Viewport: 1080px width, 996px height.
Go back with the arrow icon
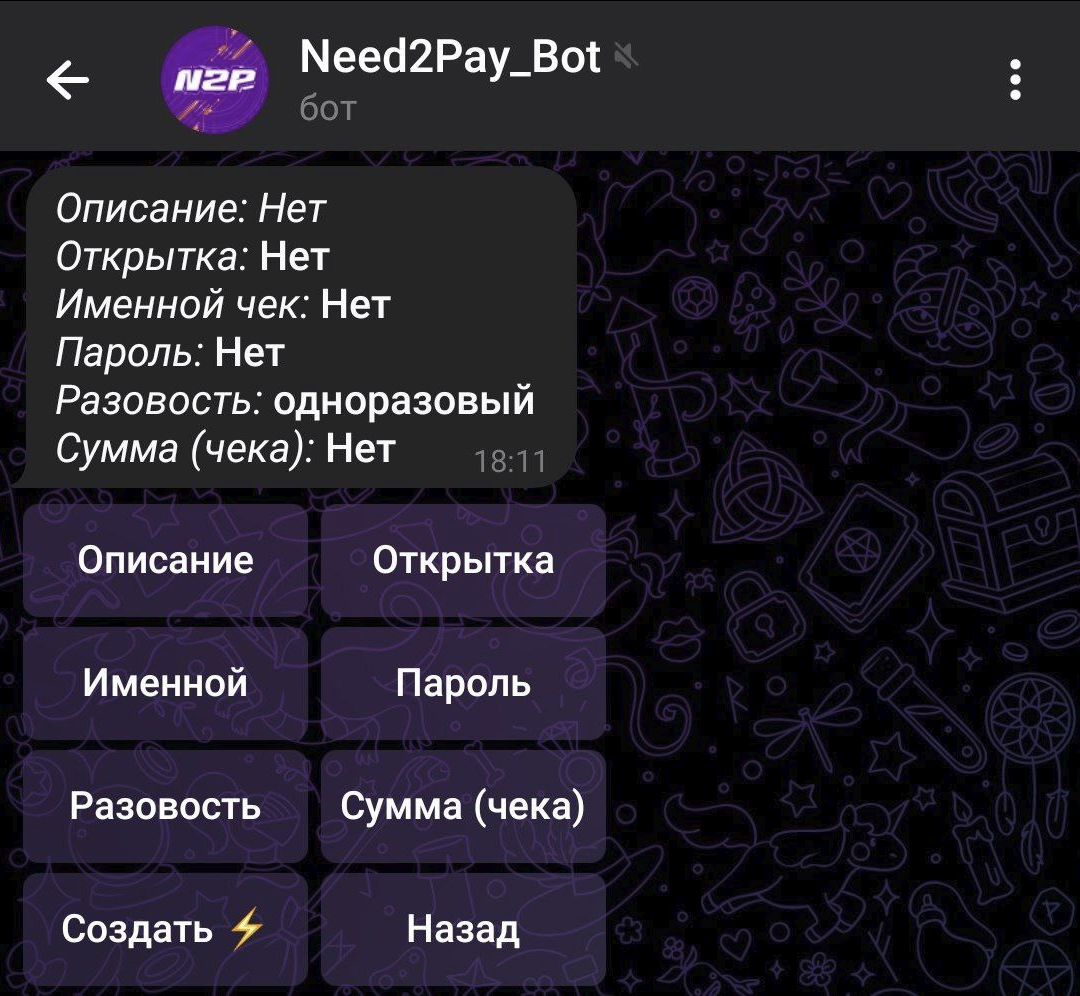pos(68,80)
